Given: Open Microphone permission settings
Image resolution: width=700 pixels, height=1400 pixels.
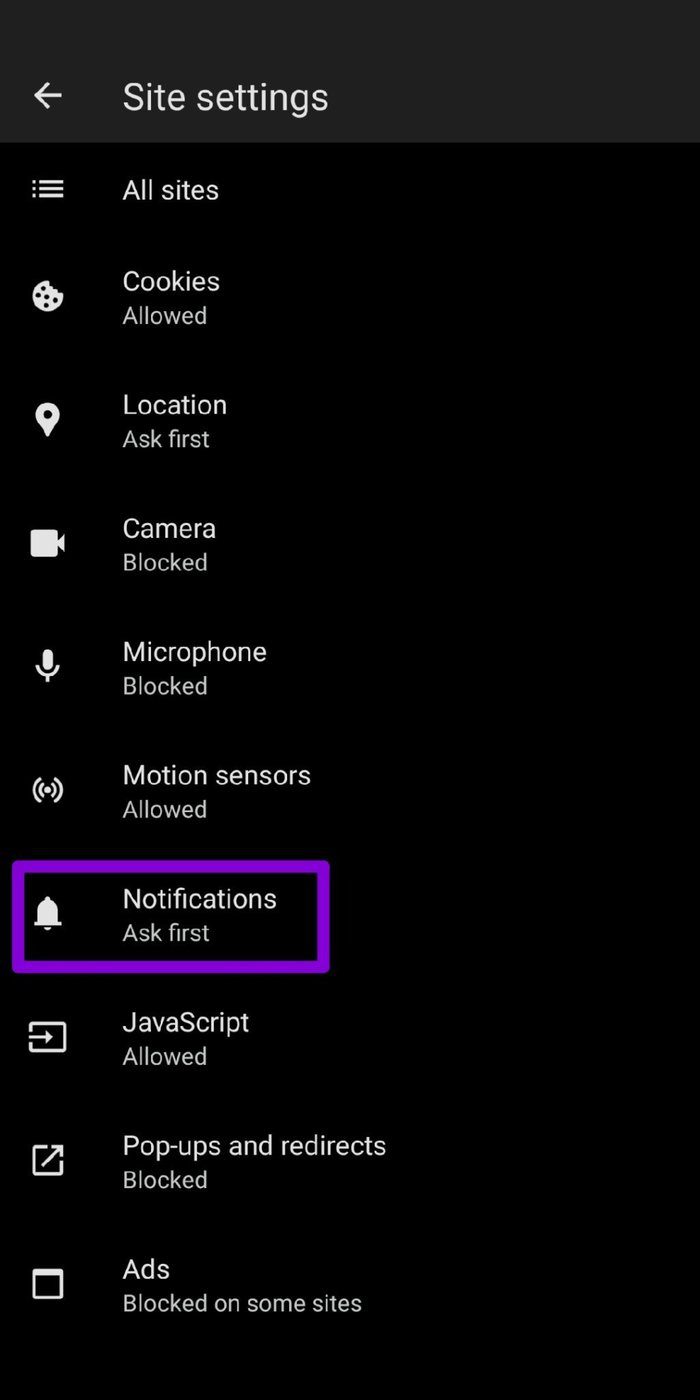Looking at the screenshot, I should pyautogui.click(x=350, y=668).
